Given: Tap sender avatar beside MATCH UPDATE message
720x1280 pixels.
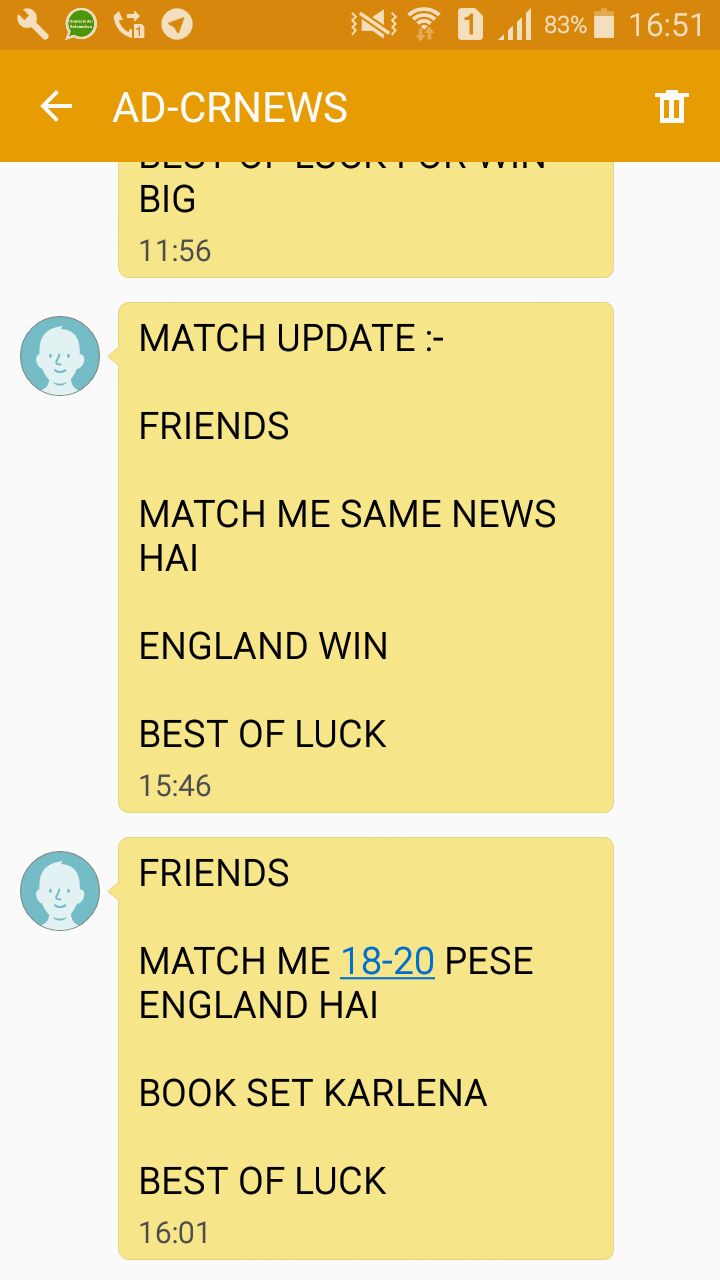Looking at the screenshot, I should click(60, 356).
